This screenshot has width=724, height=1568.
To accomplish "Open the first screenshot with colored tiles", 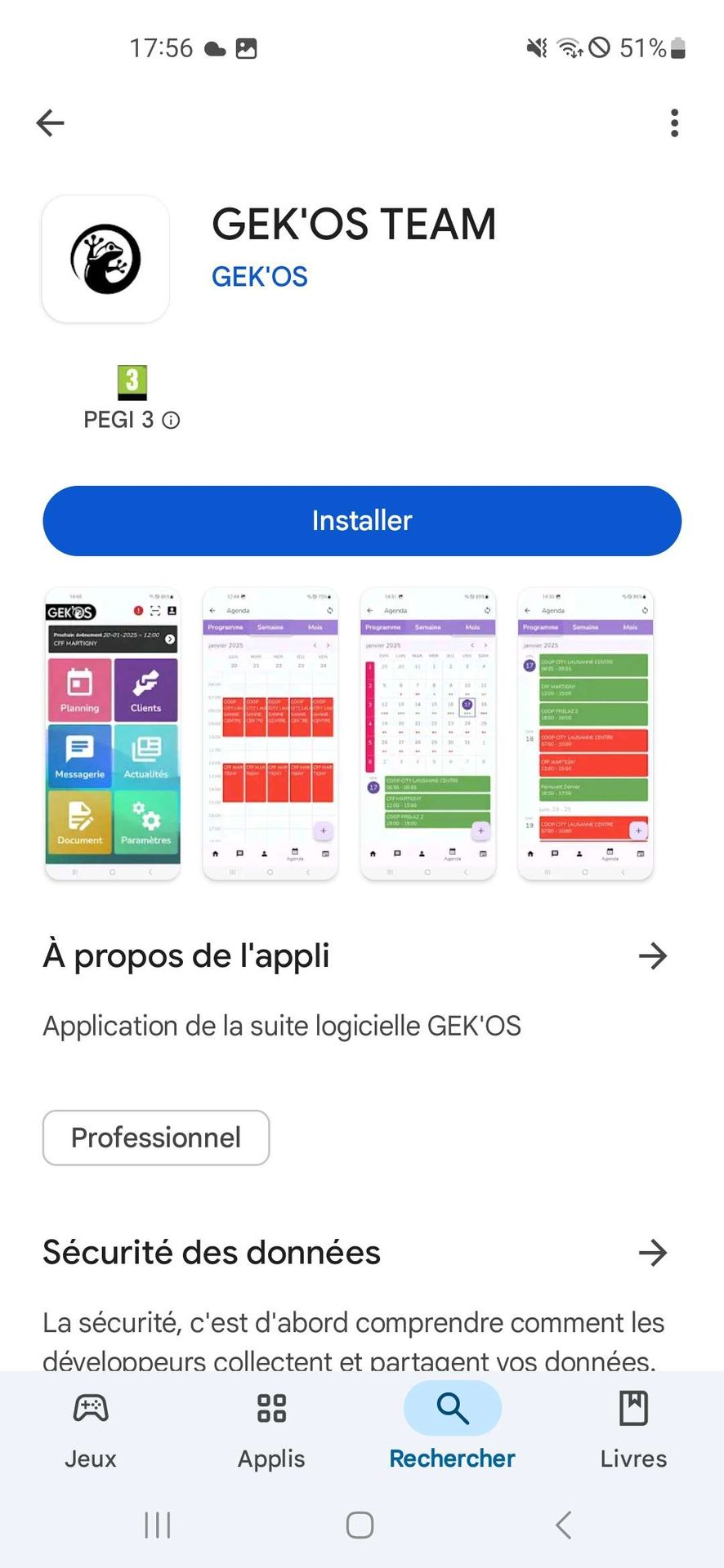I will [x=113, y=733].
